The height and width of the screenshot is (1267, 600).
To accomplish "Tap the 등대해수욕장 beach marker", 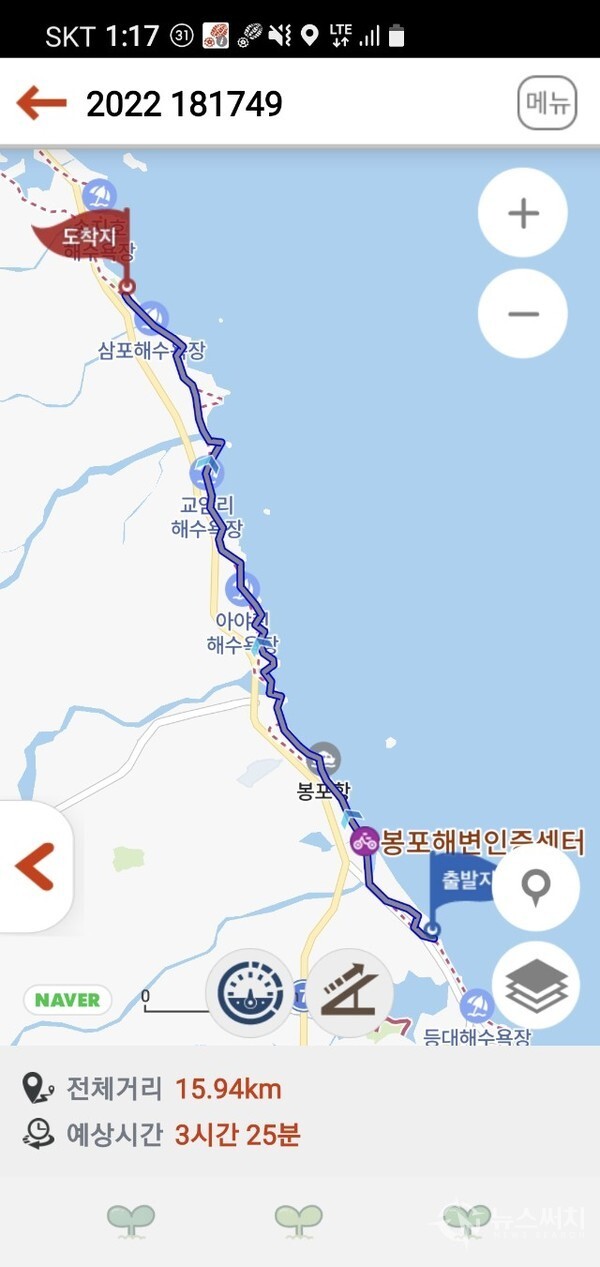I will click(478, 1004).
